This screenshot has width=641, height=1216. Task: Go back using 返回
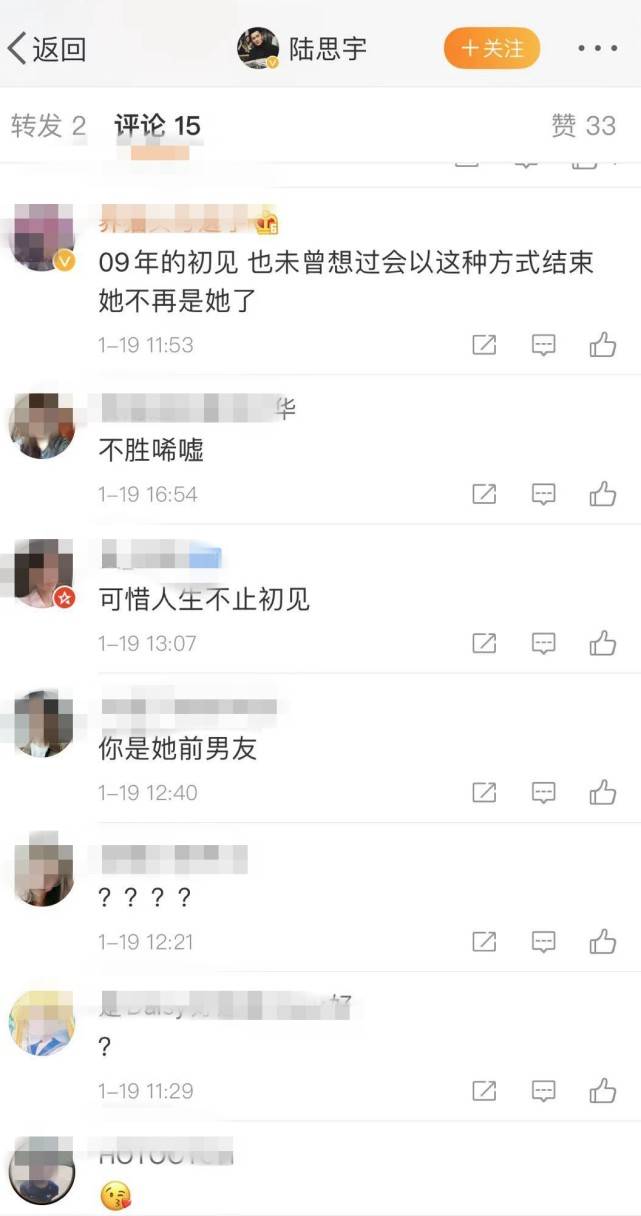46,48
